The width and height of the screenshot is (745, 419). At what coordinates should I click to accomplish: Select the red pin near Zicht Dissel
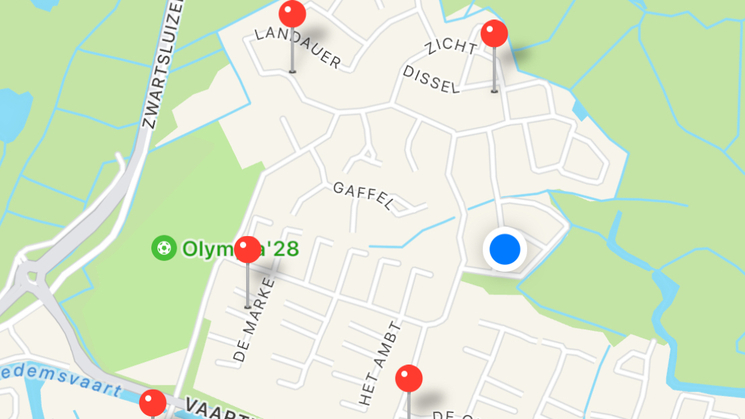(494, 34)
